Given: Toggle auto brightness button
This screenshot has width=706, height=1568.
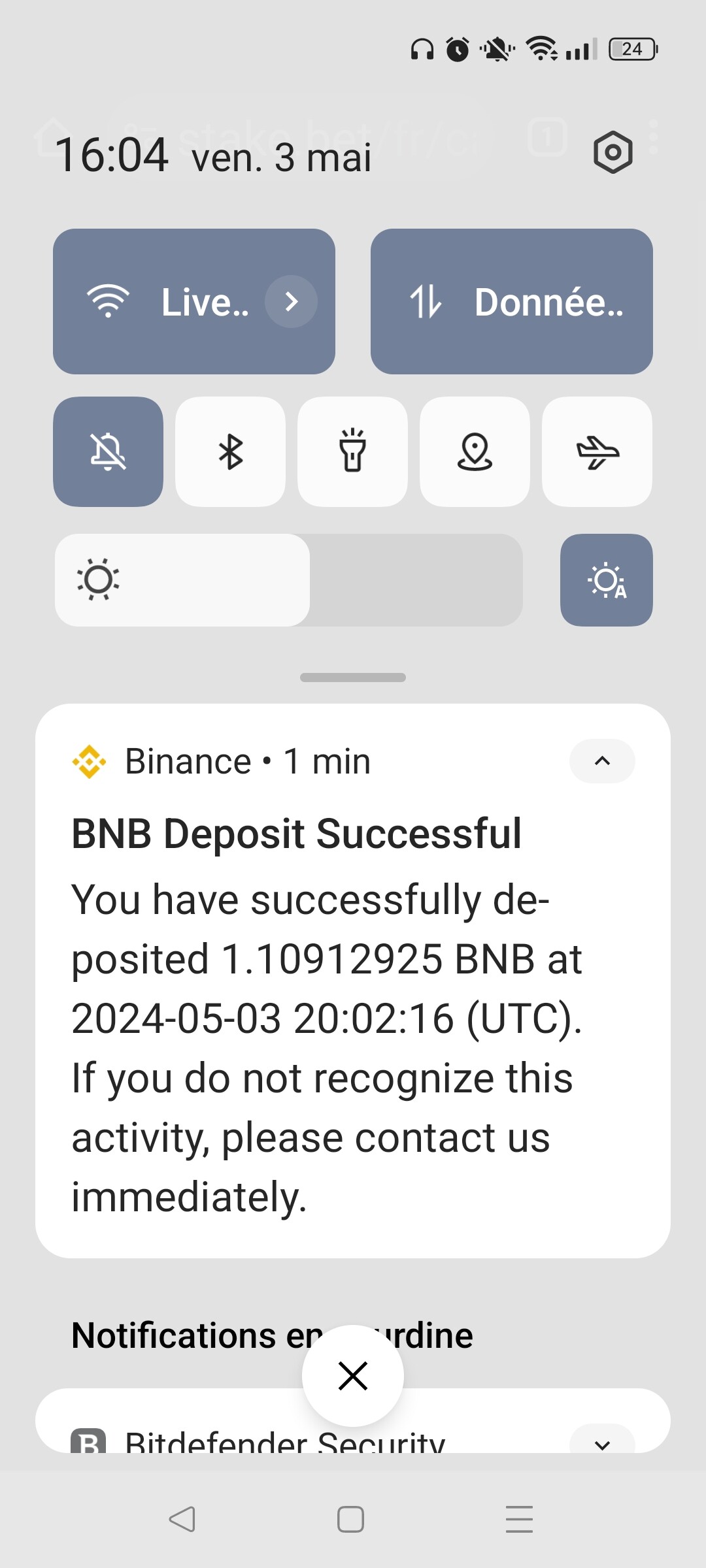Looking at the screenshot, I should pyautogui.click(x=607, y=580).
